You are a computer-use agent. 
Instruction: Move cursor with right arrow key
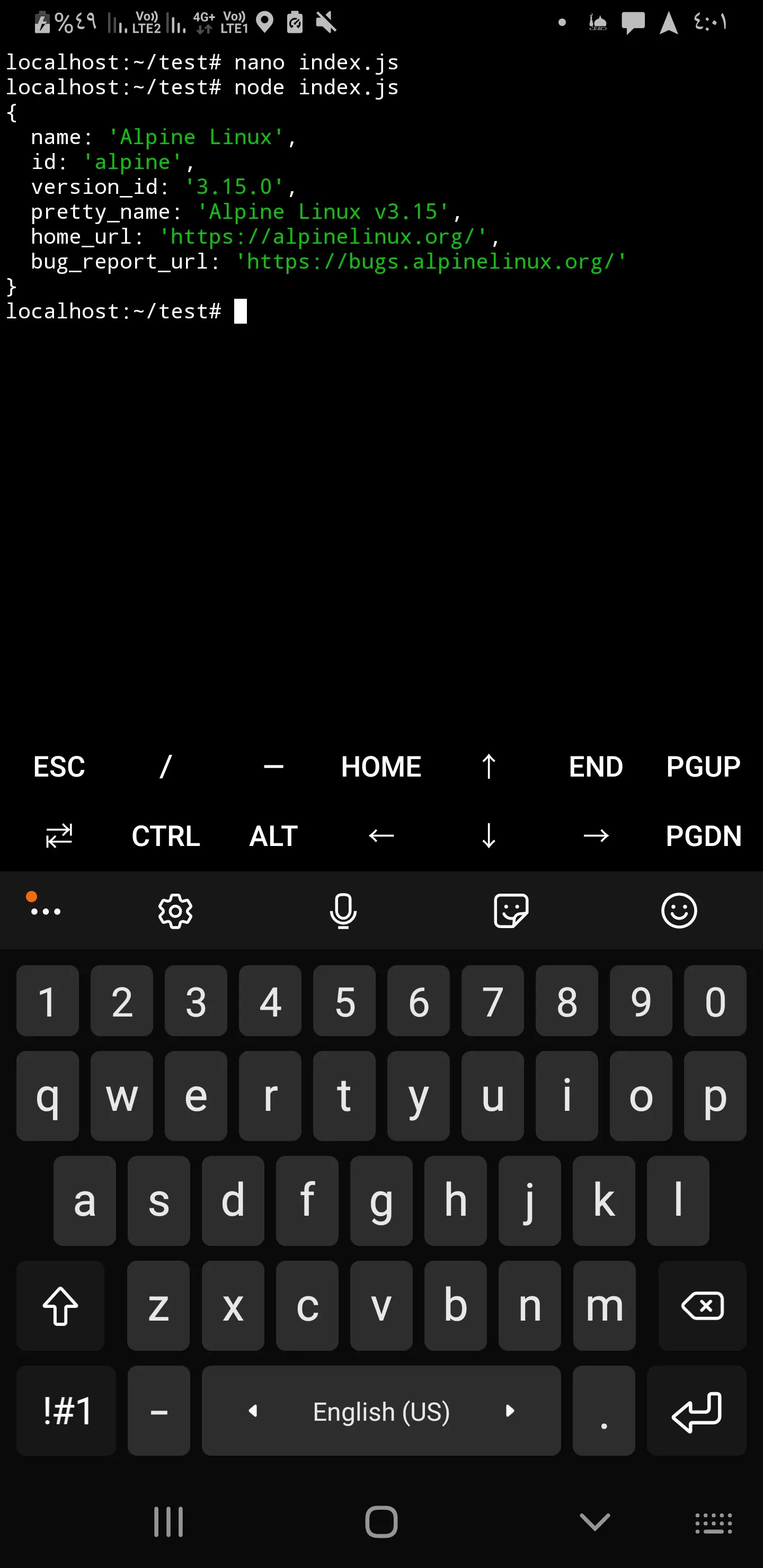pyautogui.click(x=596, y=836)
